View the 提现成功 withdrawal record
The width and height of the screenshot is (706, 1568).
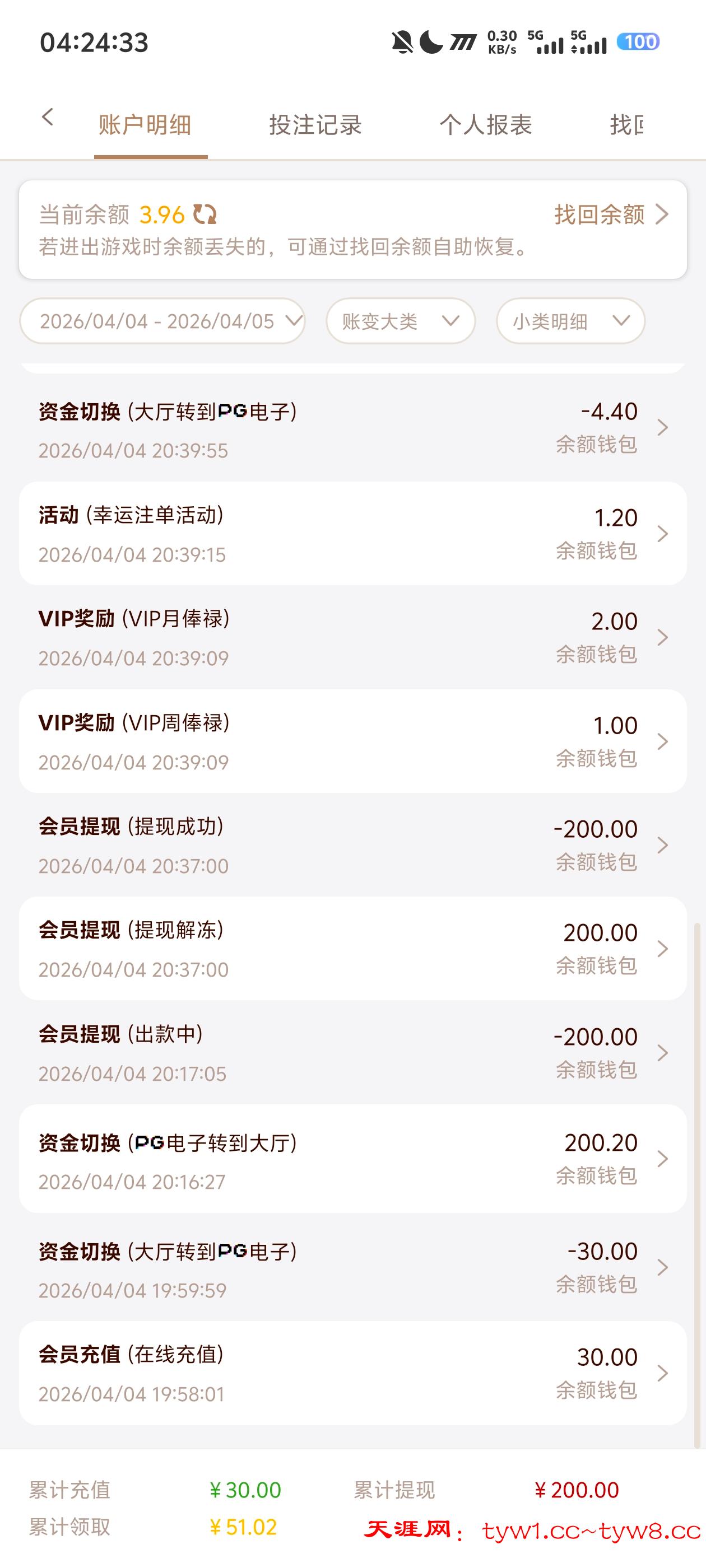pos(352,845)
